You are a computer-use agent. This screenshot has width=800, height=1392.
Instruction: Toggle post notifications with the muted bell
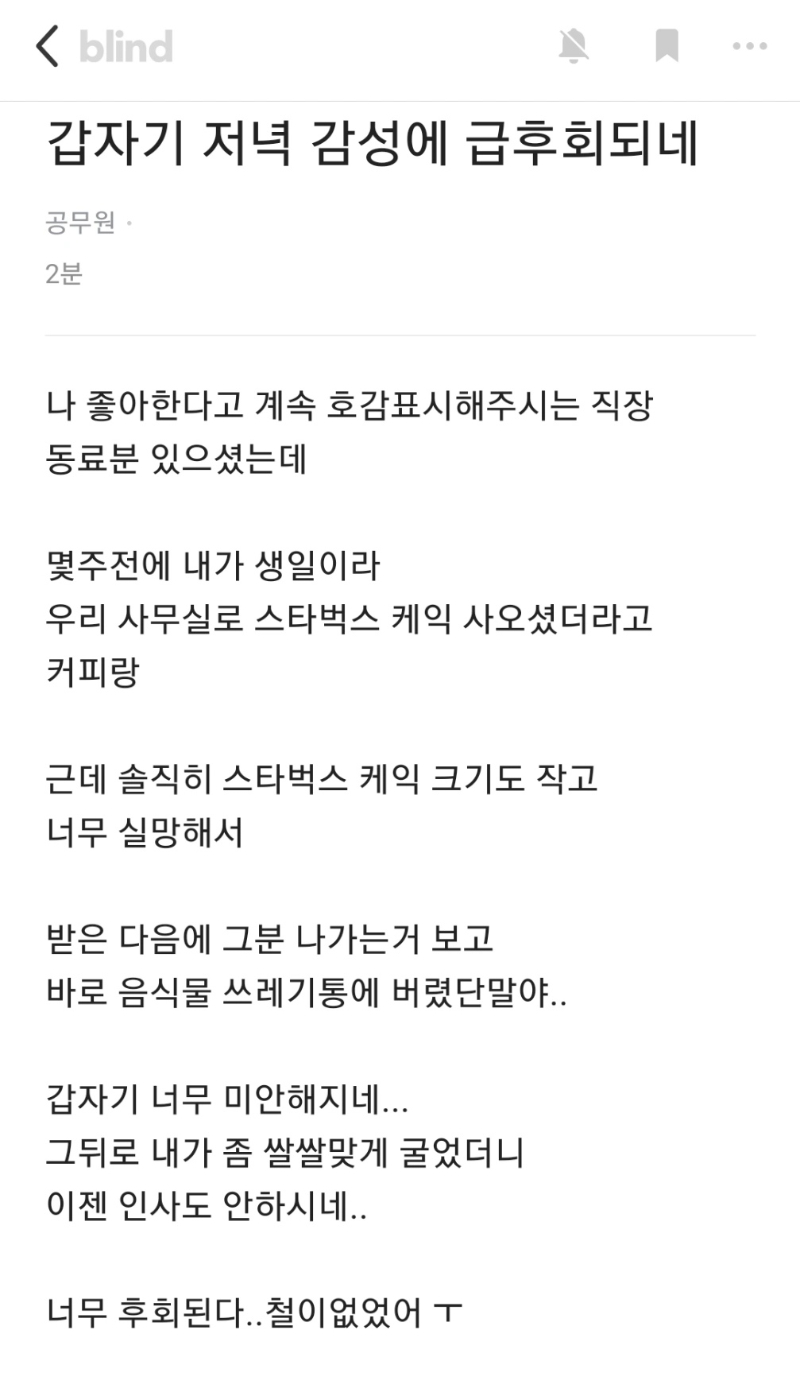click(573, 46)
